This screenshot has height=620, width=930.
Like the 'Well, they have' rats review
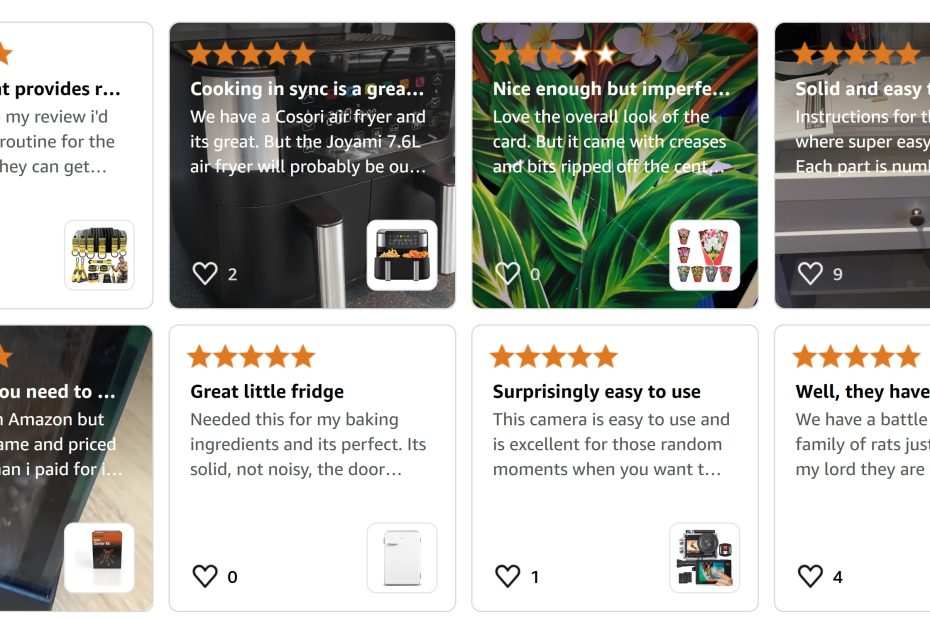tap(810, 576)
